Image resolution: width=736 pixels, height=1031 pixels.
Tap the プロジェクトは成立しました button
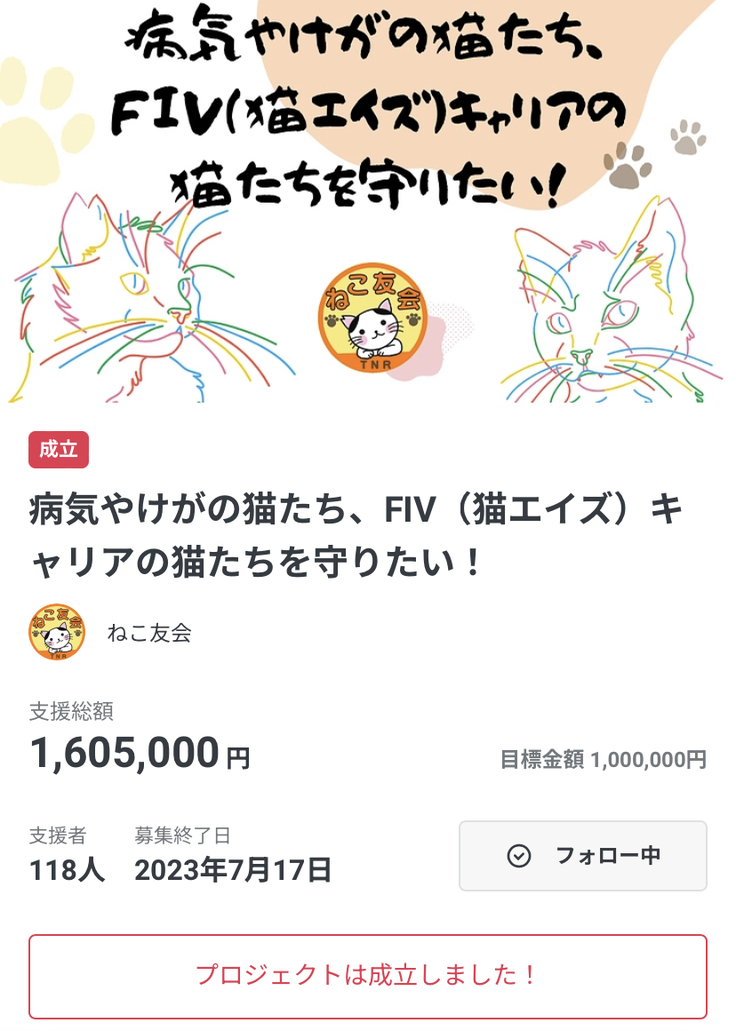tap(367, 975)
